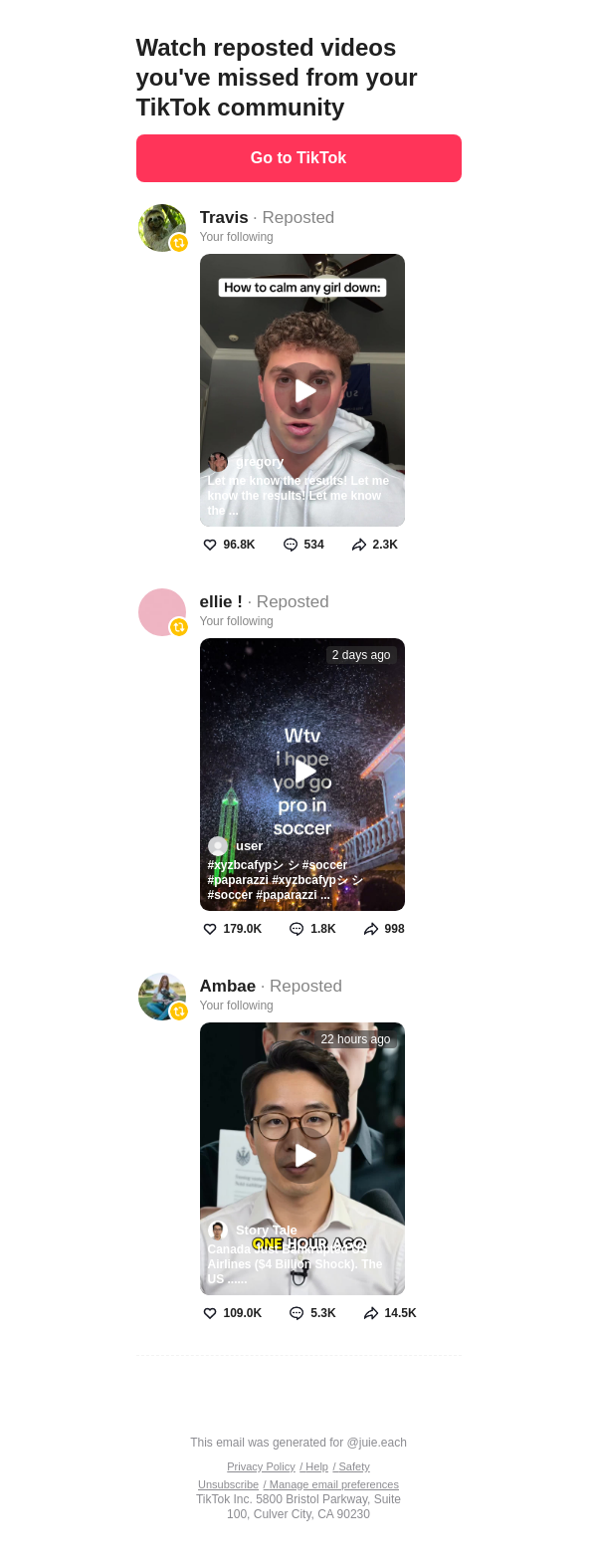Open the Privacy Policy link
The image size is (597, 1568).
261,1466
